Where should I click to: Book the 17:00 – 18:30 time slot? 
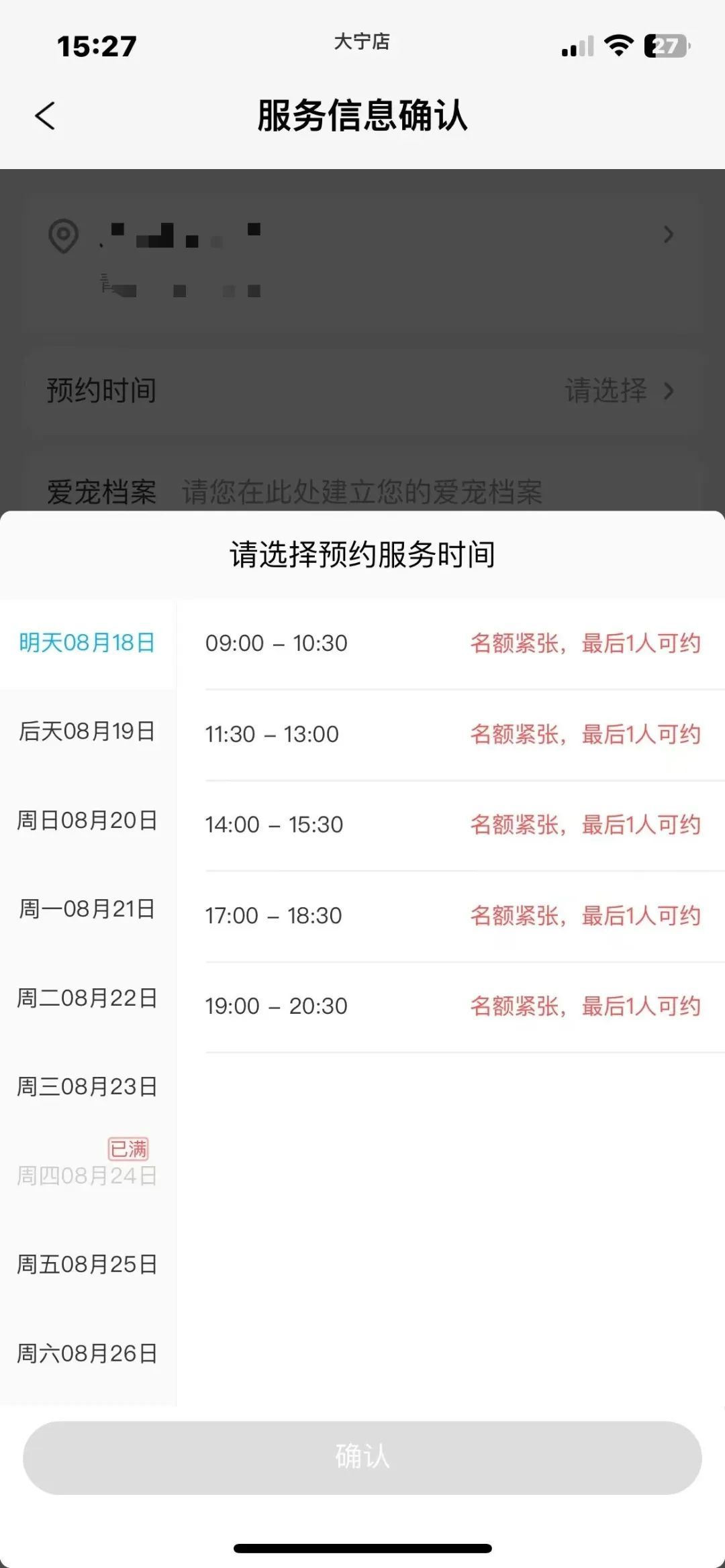coord(452,916)
